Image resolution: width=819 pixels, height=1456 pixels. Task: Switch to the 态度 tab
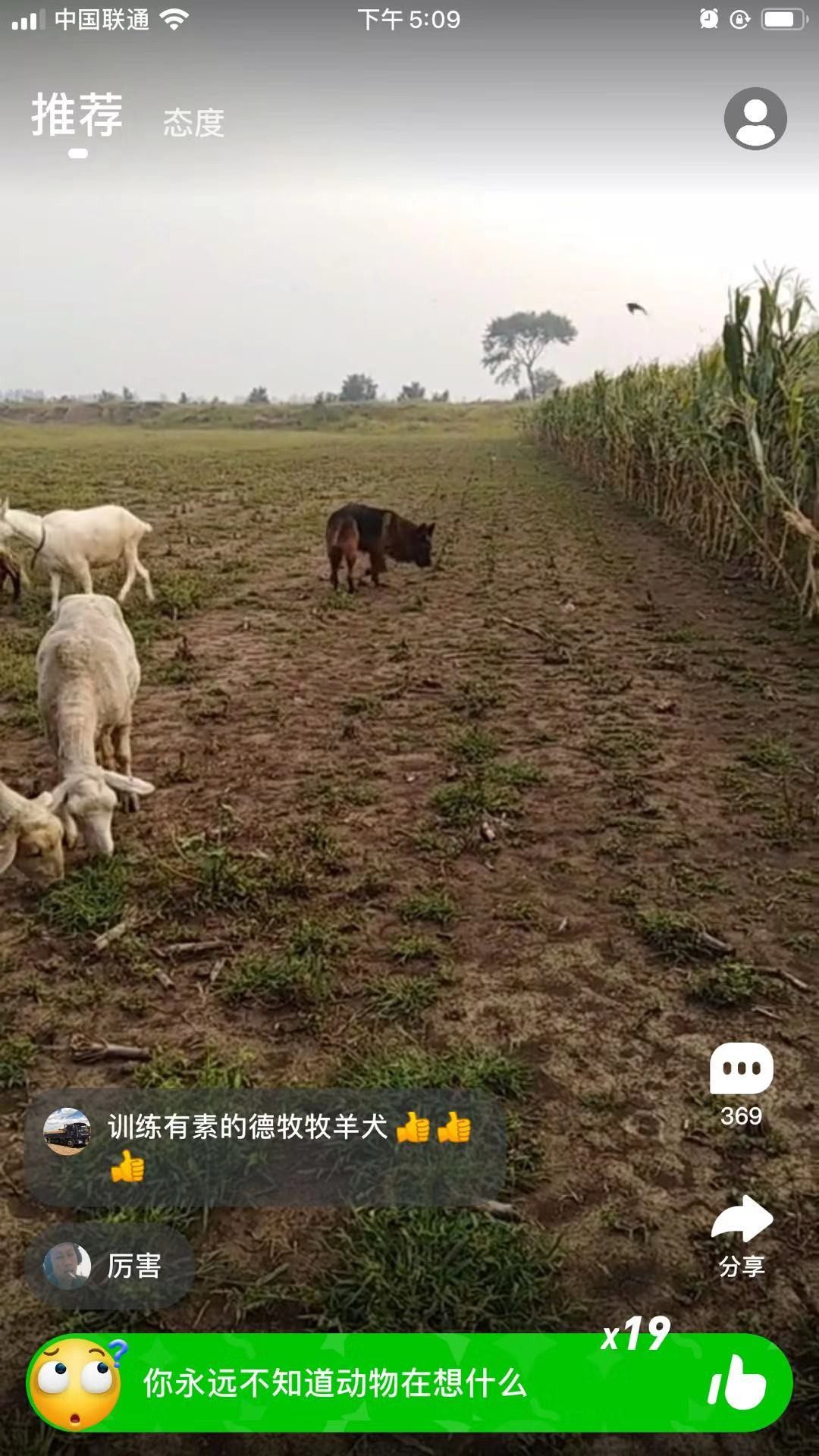(x=193, y=123)
